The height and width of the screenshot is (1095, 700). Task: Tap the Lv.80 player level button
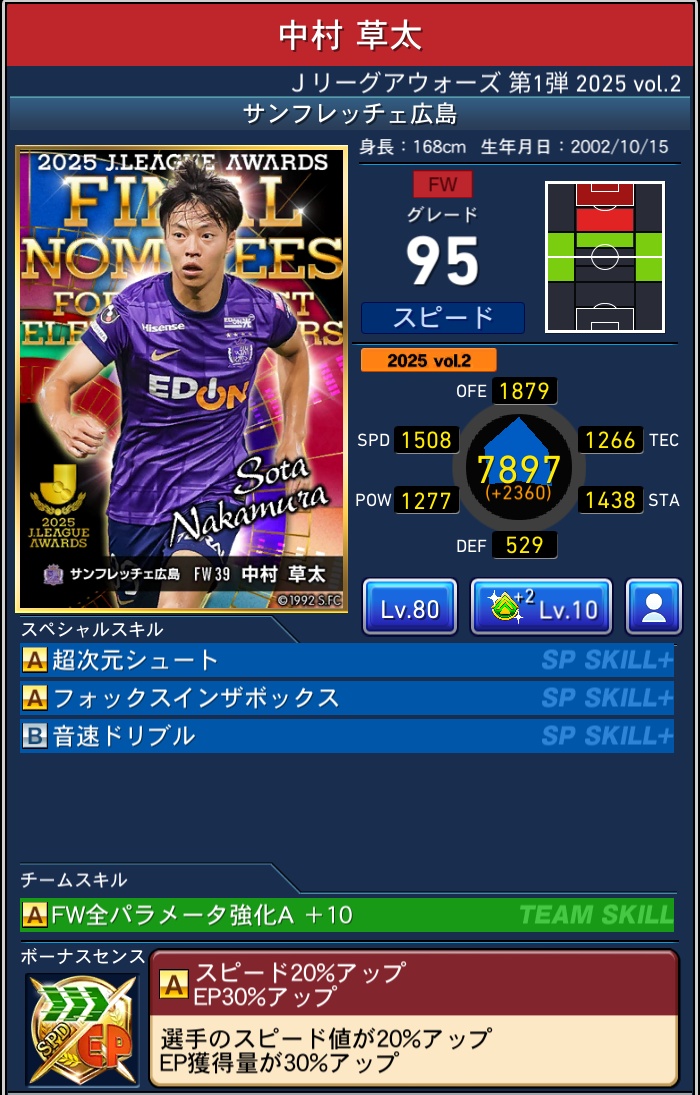pos(409,607)
